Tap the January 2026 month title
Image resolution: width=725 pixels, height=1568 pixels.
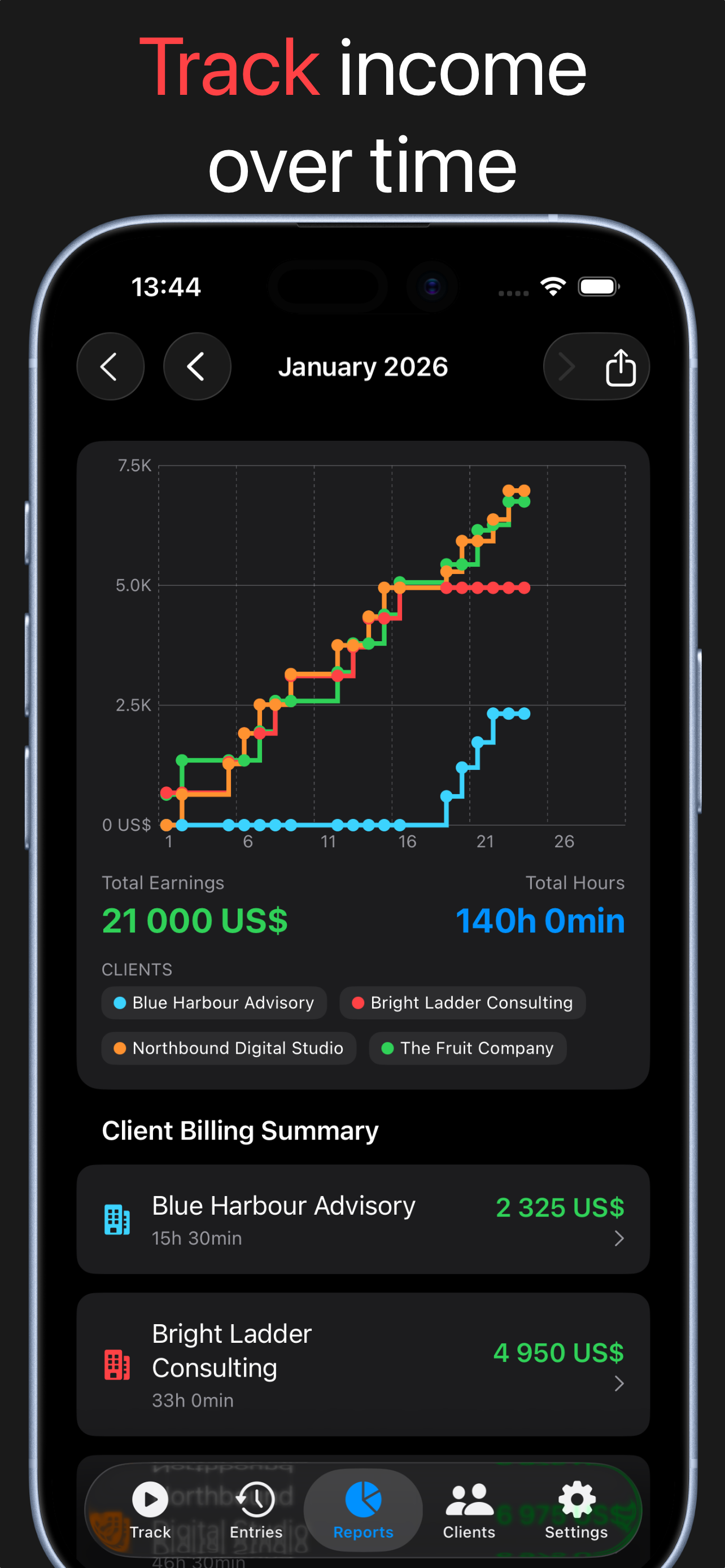[x=364, y=366]
